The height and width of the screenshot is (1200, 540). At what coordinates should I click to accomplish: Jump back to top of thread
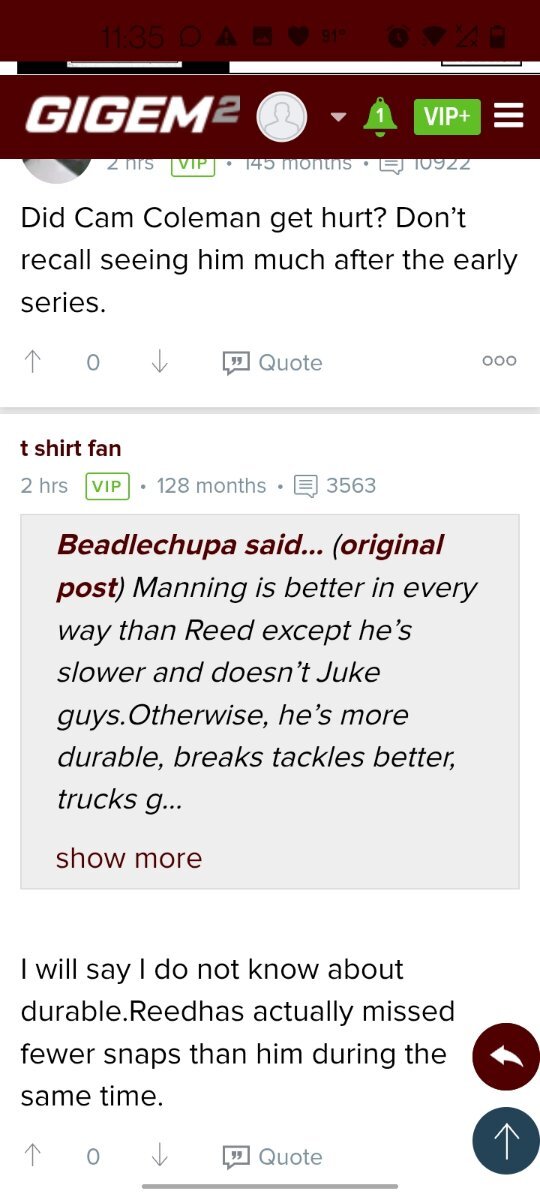click(x=506, y=1140)
